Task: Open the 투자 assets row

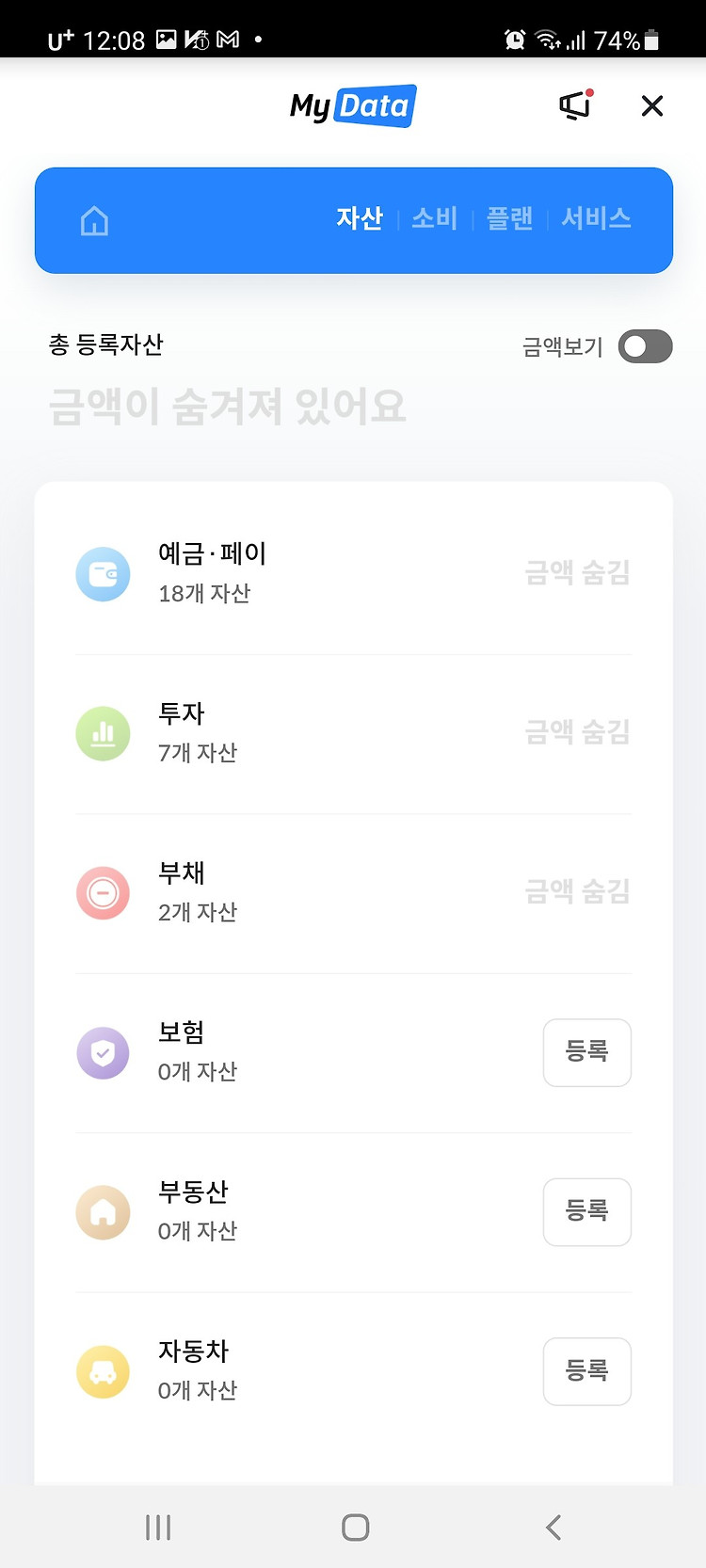Action: click(353, 733)
